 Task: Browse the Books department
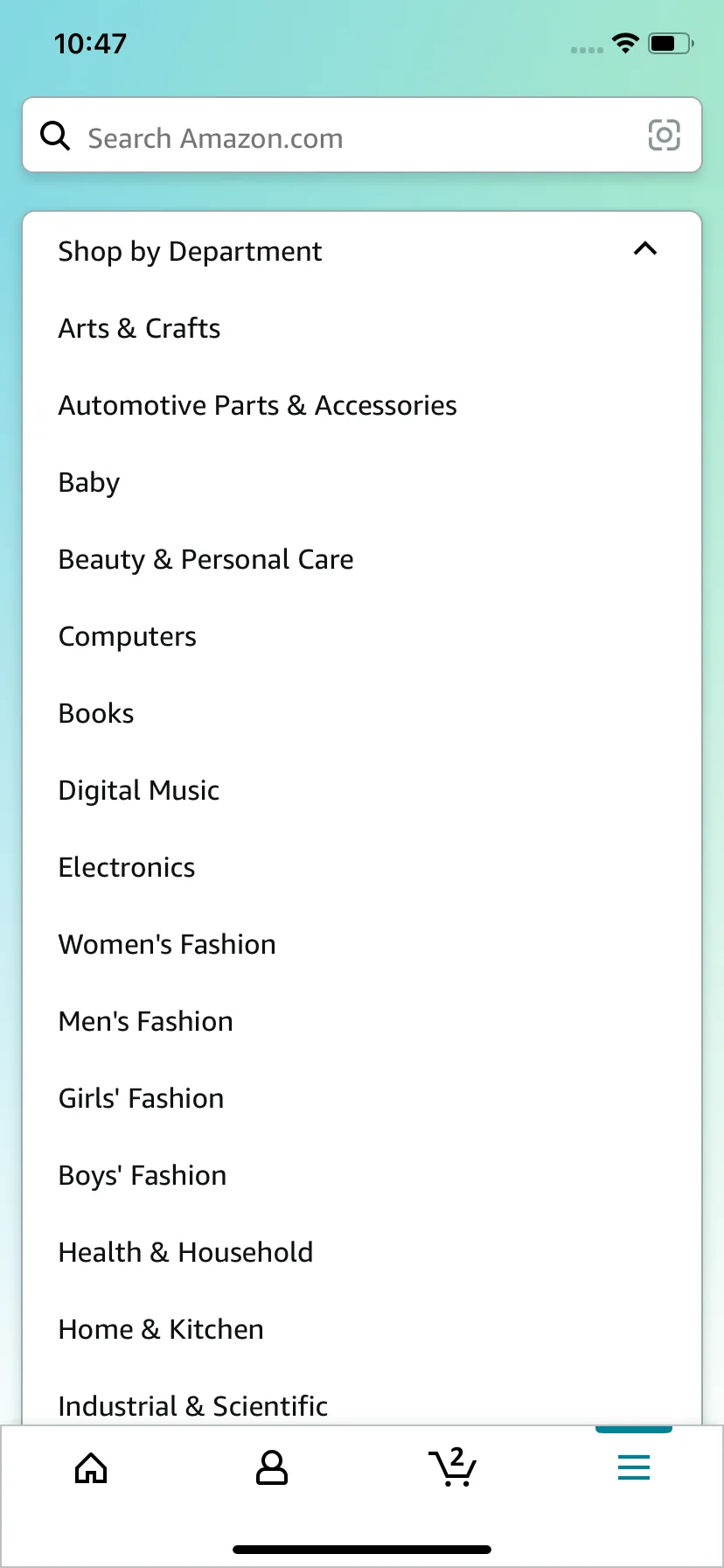coord(96,713)
